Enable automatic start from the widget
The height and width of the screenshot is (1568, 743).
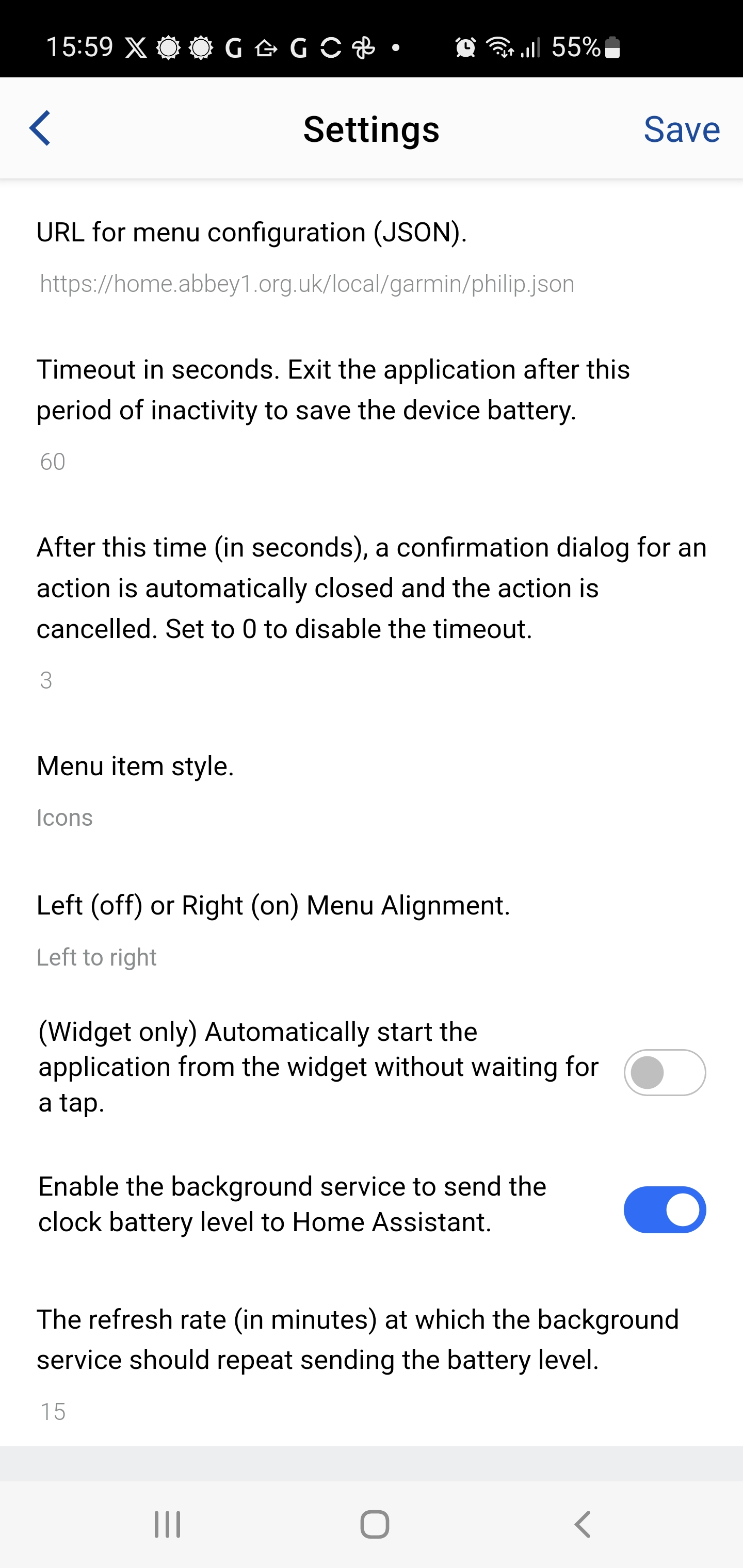(x=664, y=1072)
